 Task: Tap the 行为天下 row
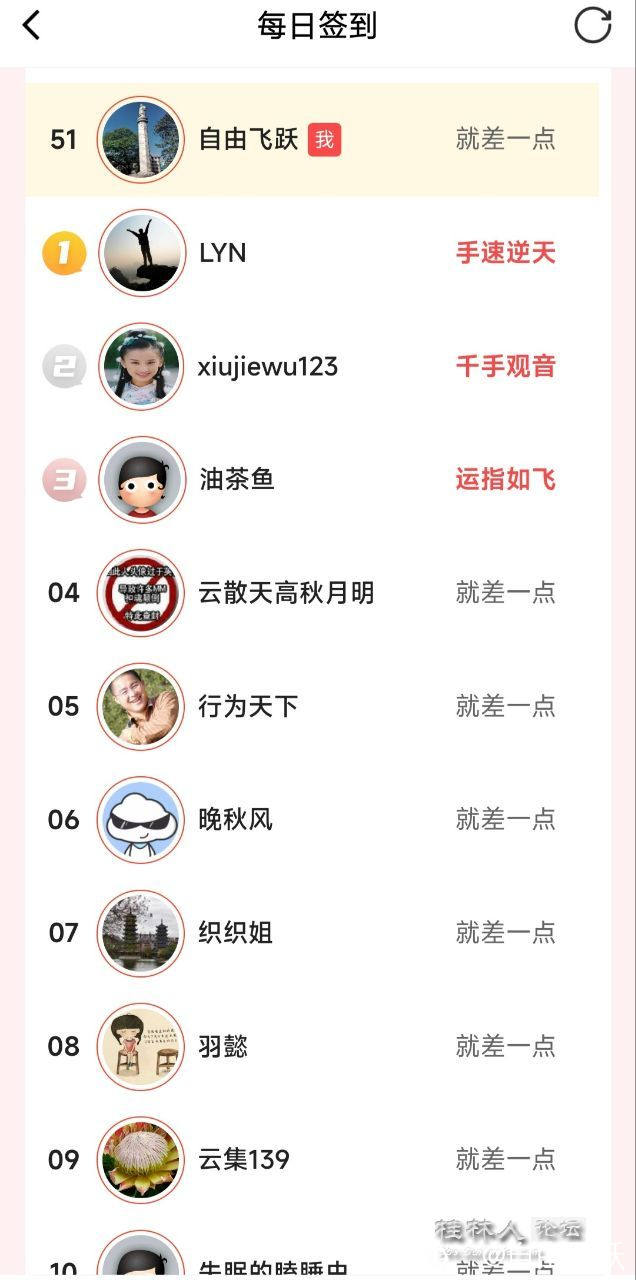(248, 707)
